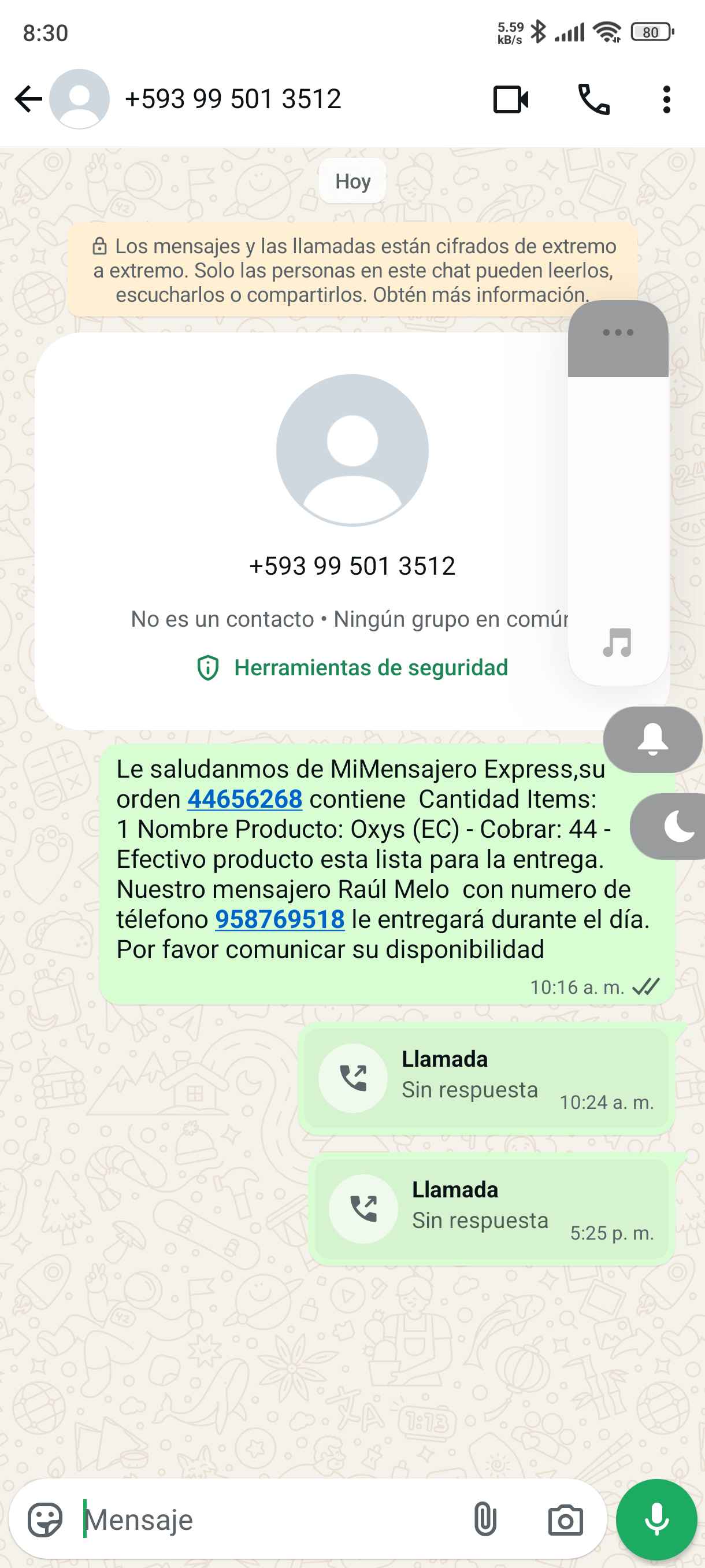Go back to the chat list
705x1568 pixels.
click(x=28, y=99)
